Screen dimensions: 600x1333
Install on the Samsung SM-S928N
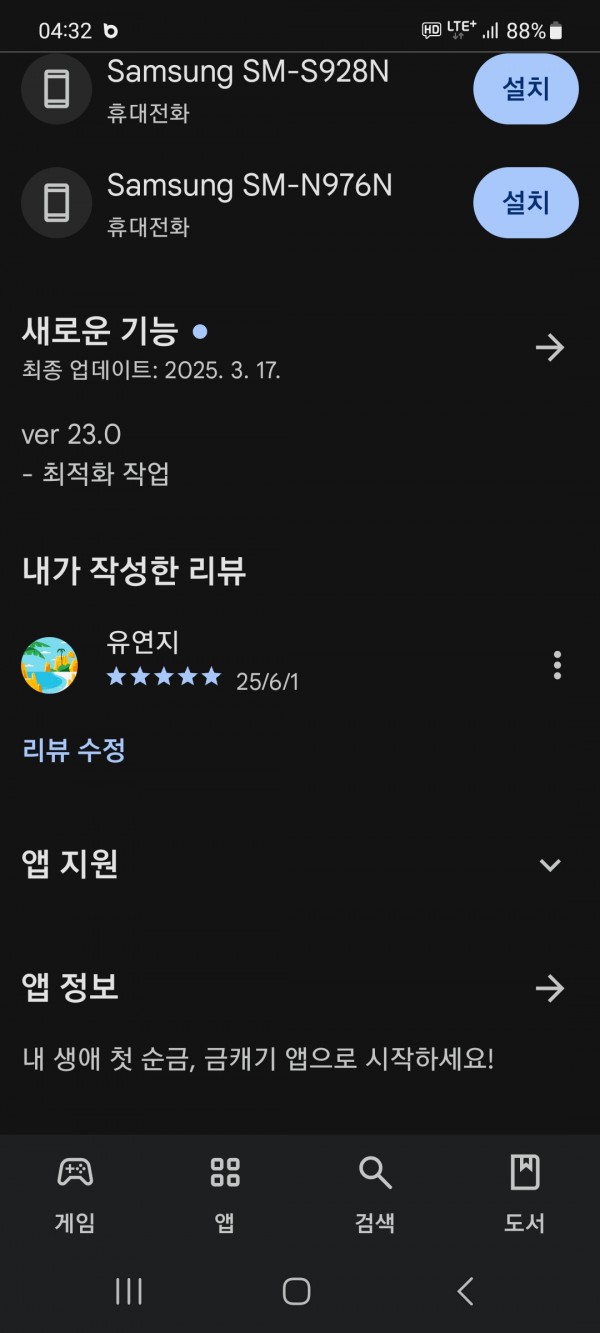[526, 89]
